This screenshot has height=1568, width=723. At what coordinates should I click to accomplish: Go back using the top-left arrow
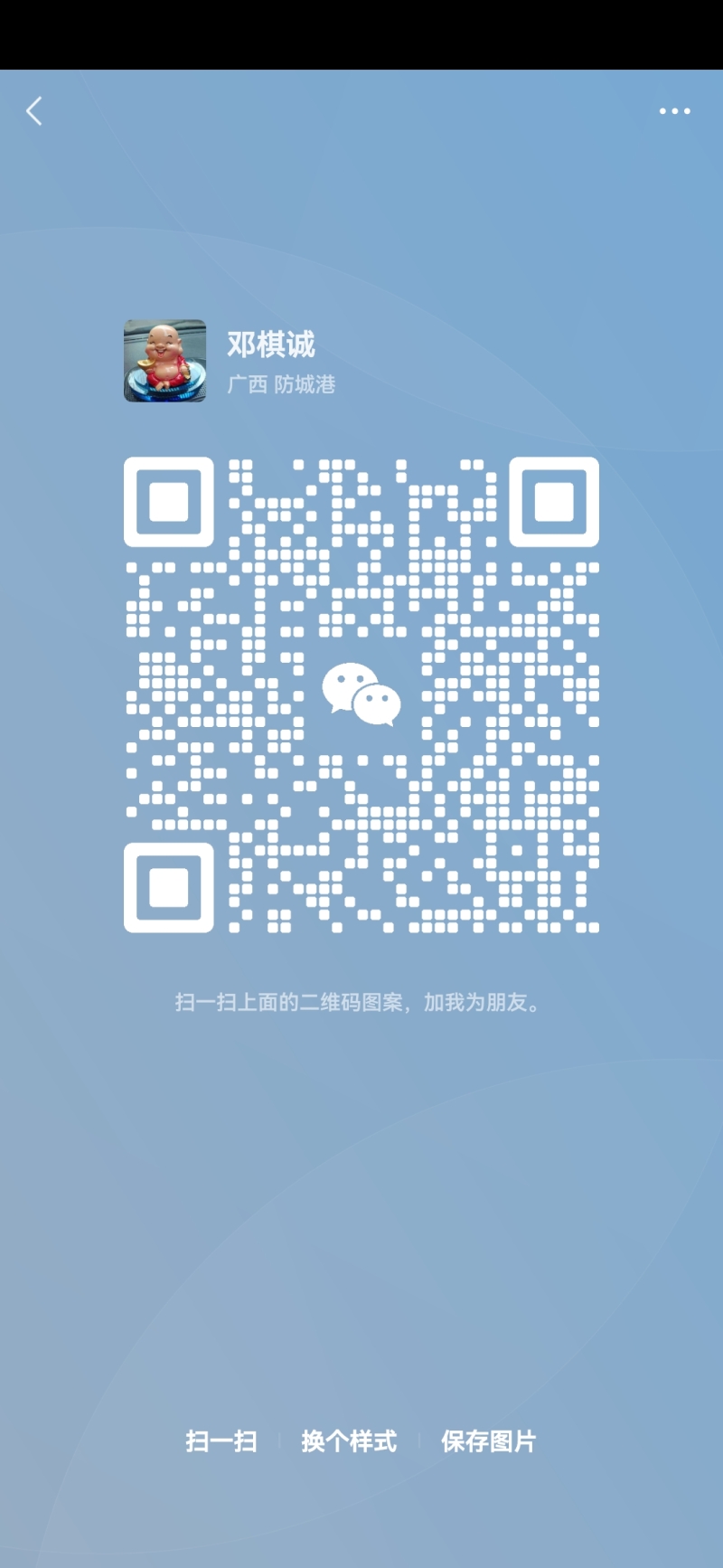(x=34, y=111)
